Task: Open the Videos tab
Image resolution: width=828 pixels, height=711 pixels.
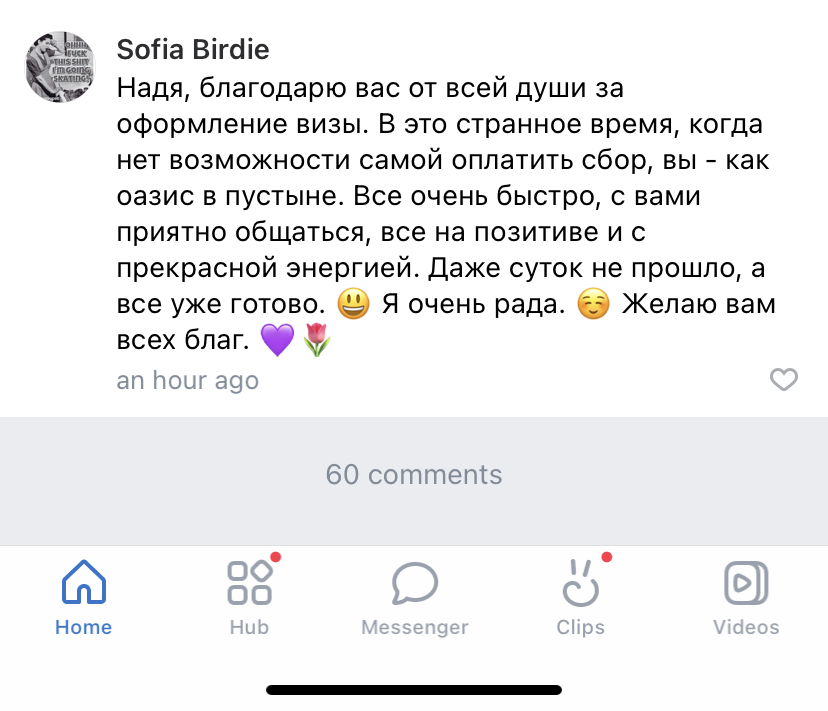Action: [745, 597]
